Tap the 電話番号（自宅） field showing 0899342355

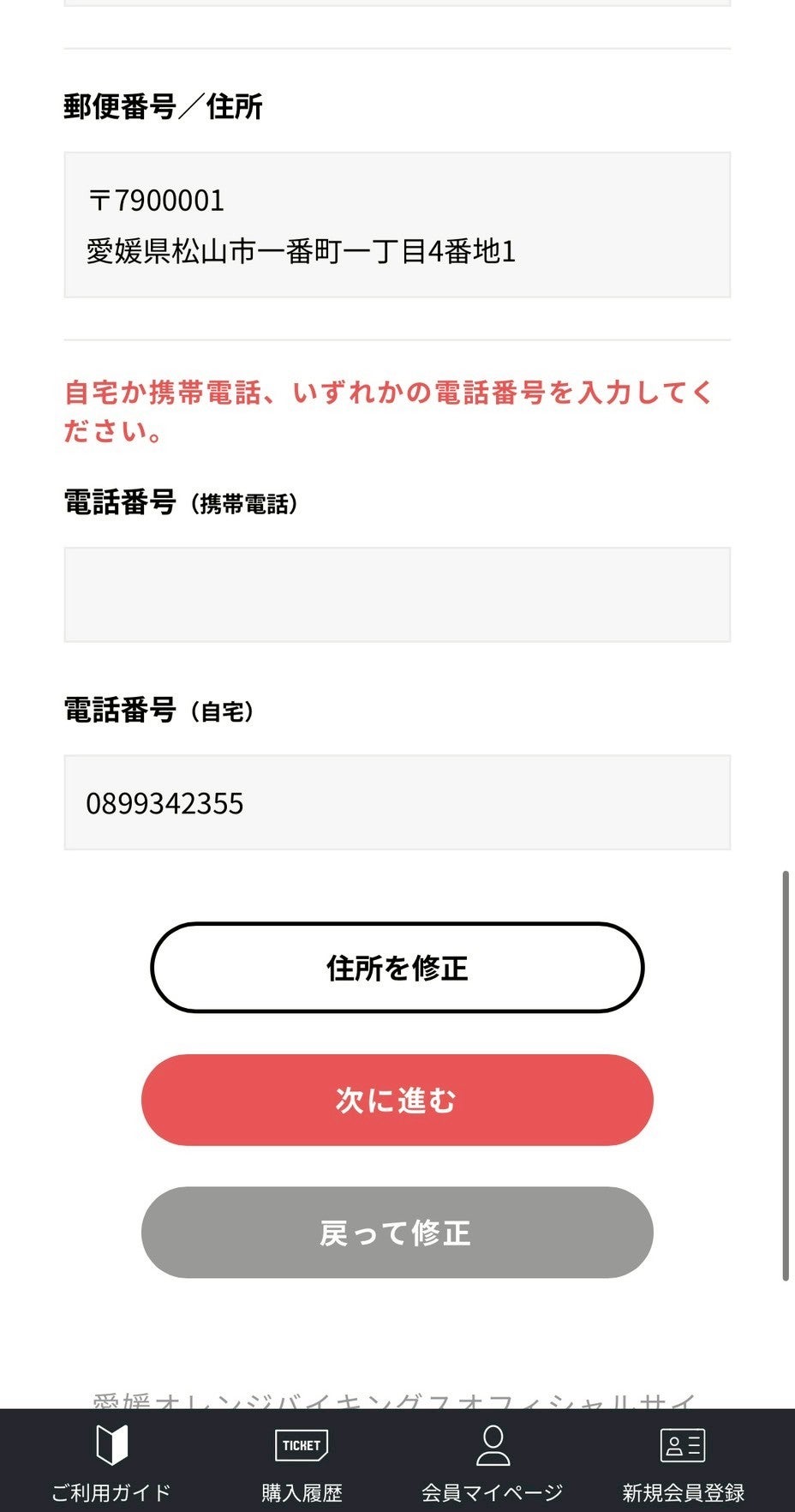click(x=397, y=802)
